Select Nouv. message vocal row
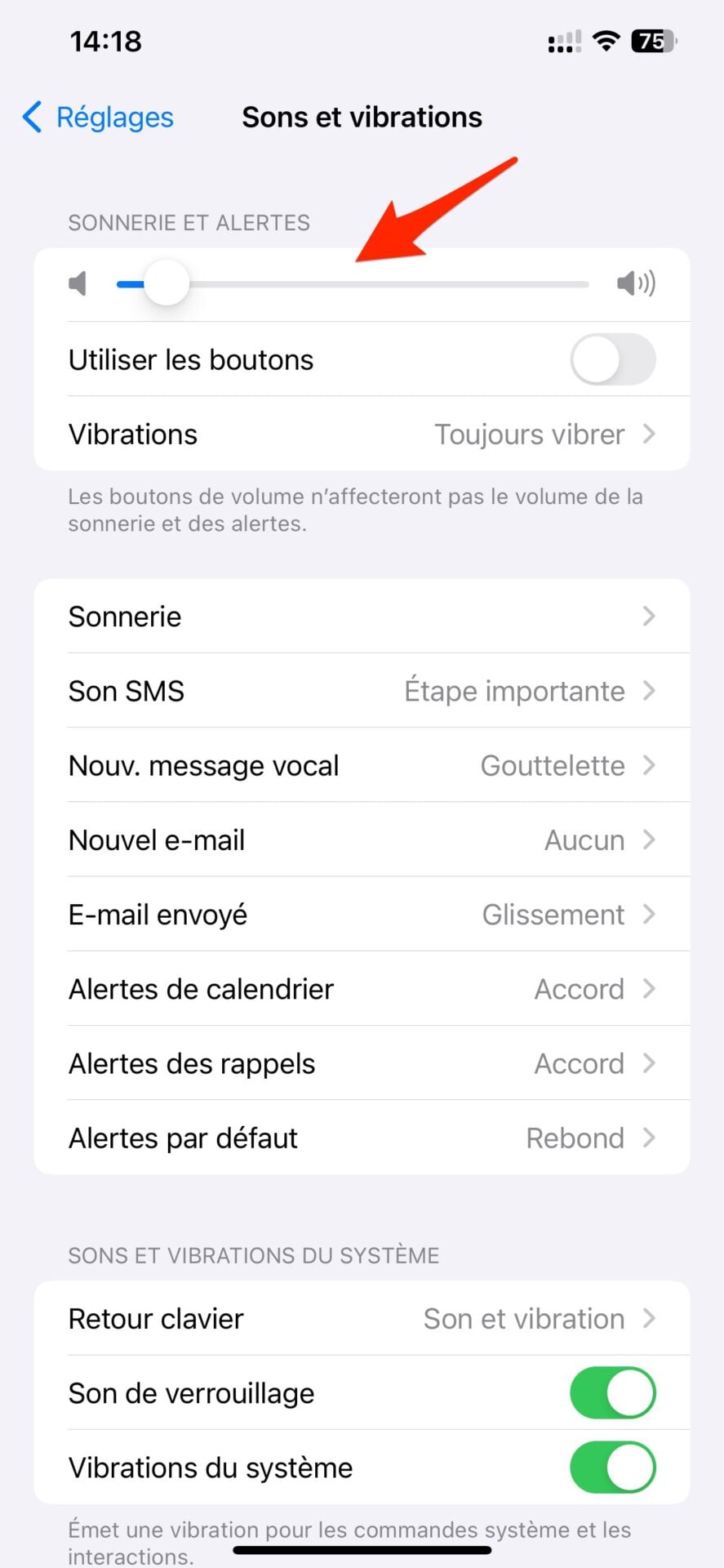This screenshot has width=724, height=1568. click(x=362, y=765)
